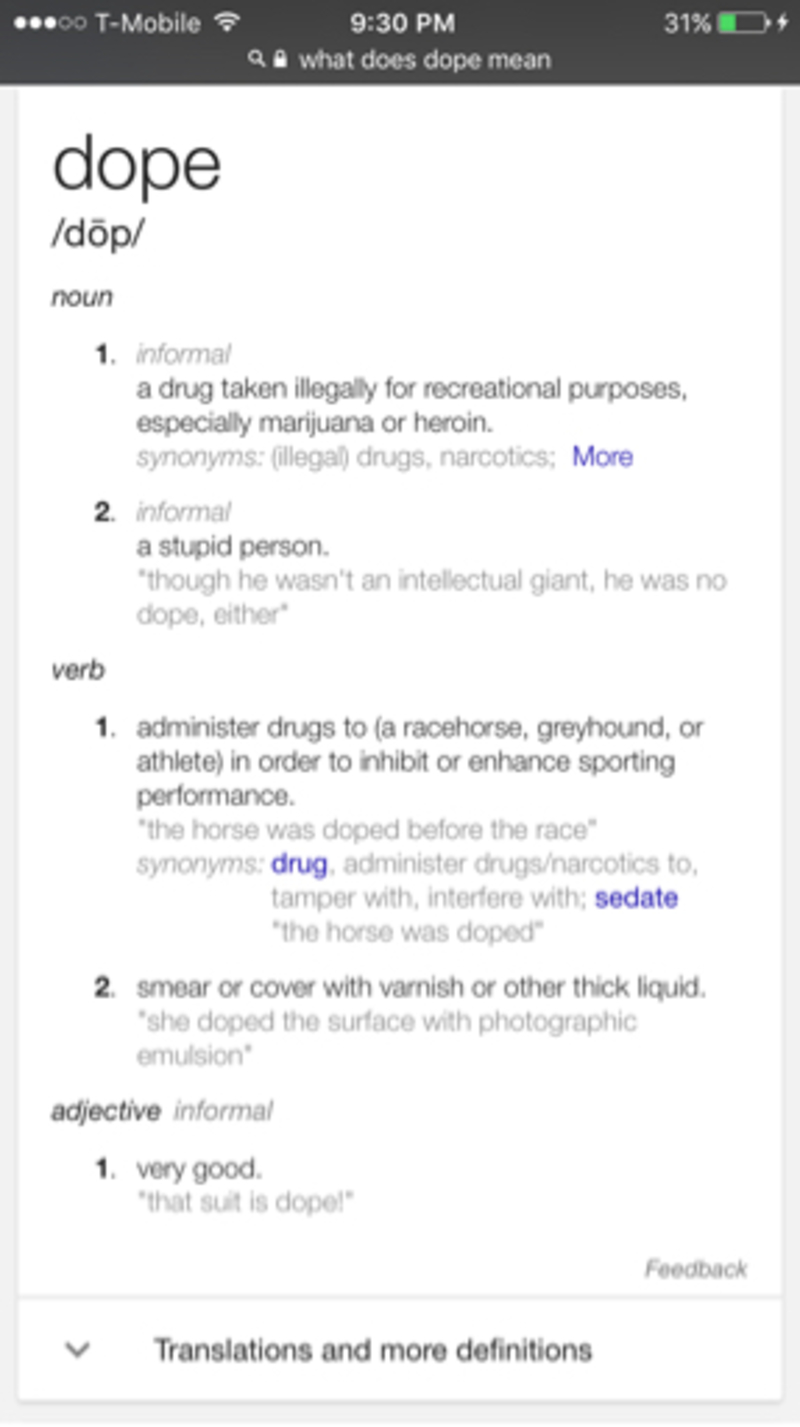Open the sedate synonym link
The height and width of the screenshot is (1427, 800).
[x=638, y=898]
